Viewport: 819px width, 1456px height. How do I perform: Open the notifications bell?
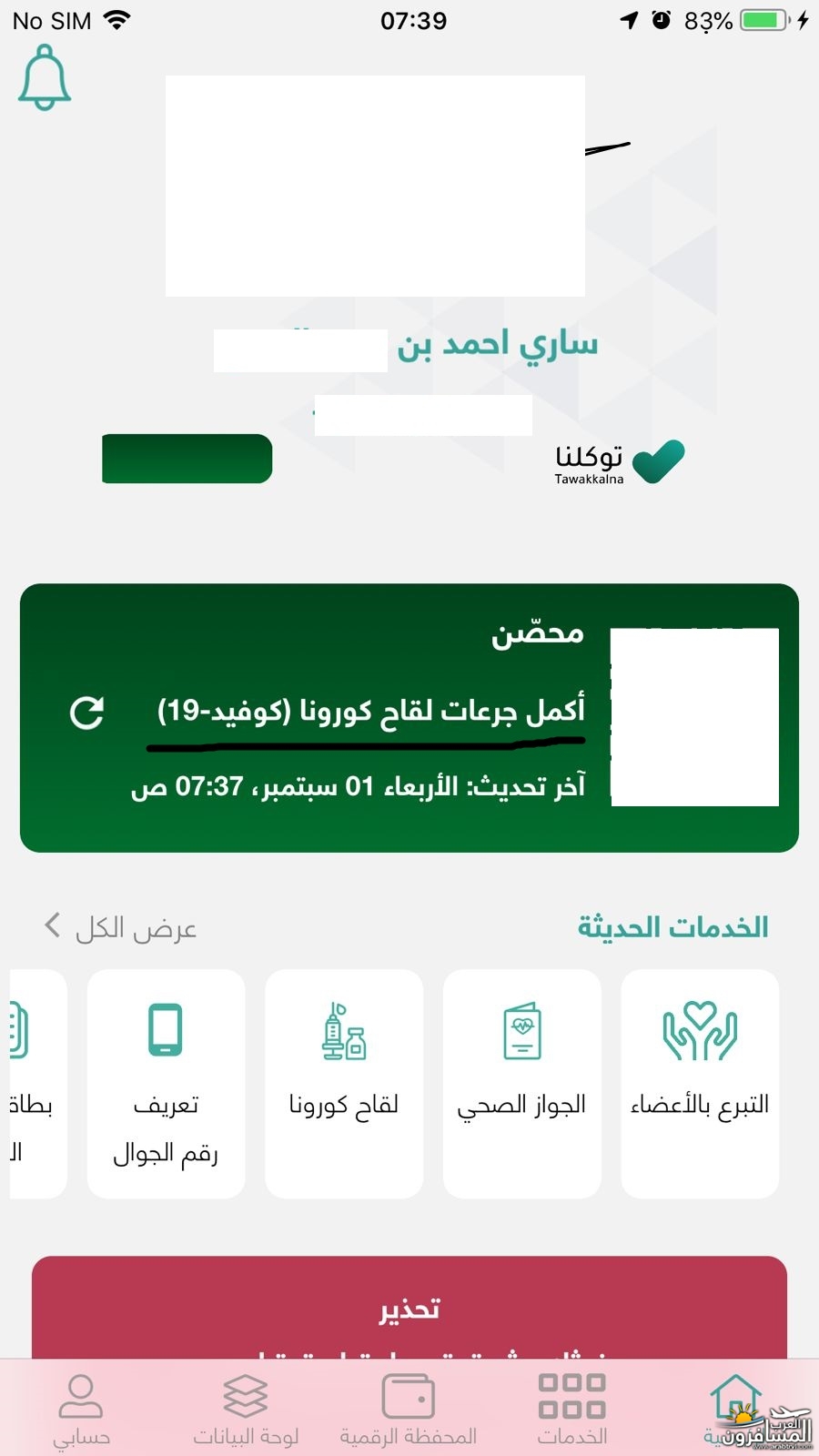click(x=44, y=79)
